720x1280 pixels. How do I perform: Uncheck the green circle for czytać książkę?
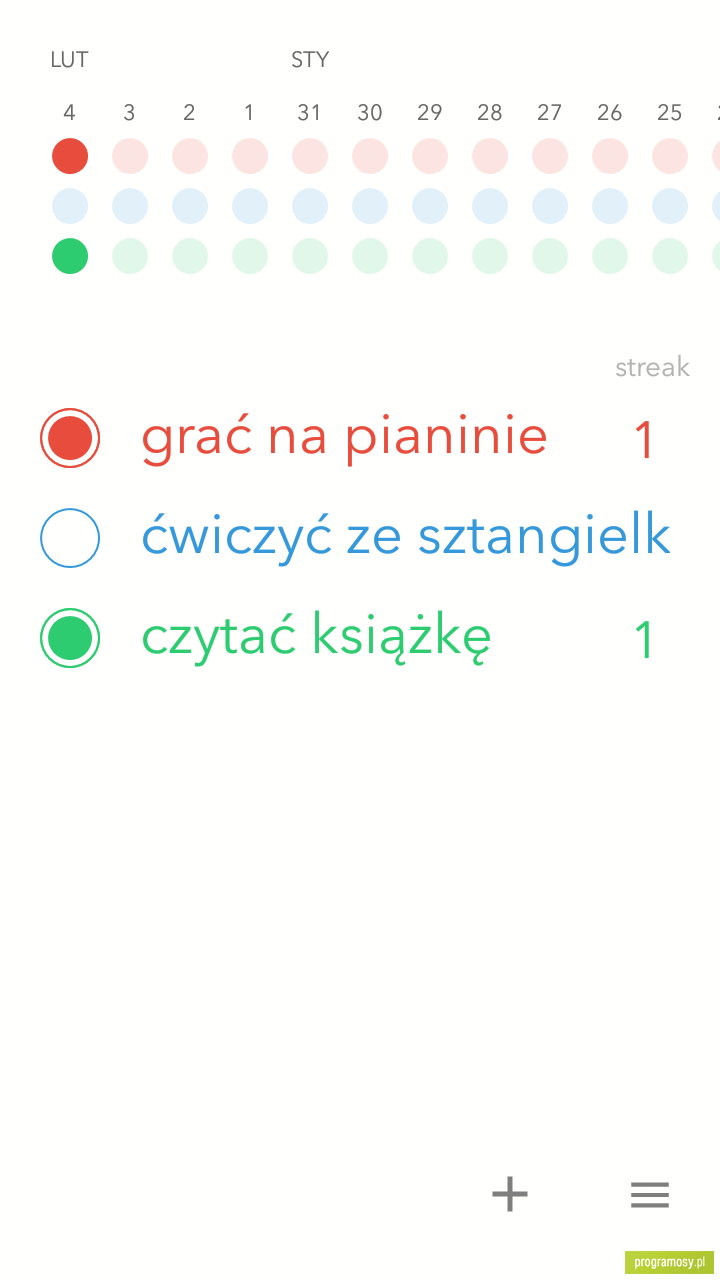pyautogui.click(x=70, y=638)
